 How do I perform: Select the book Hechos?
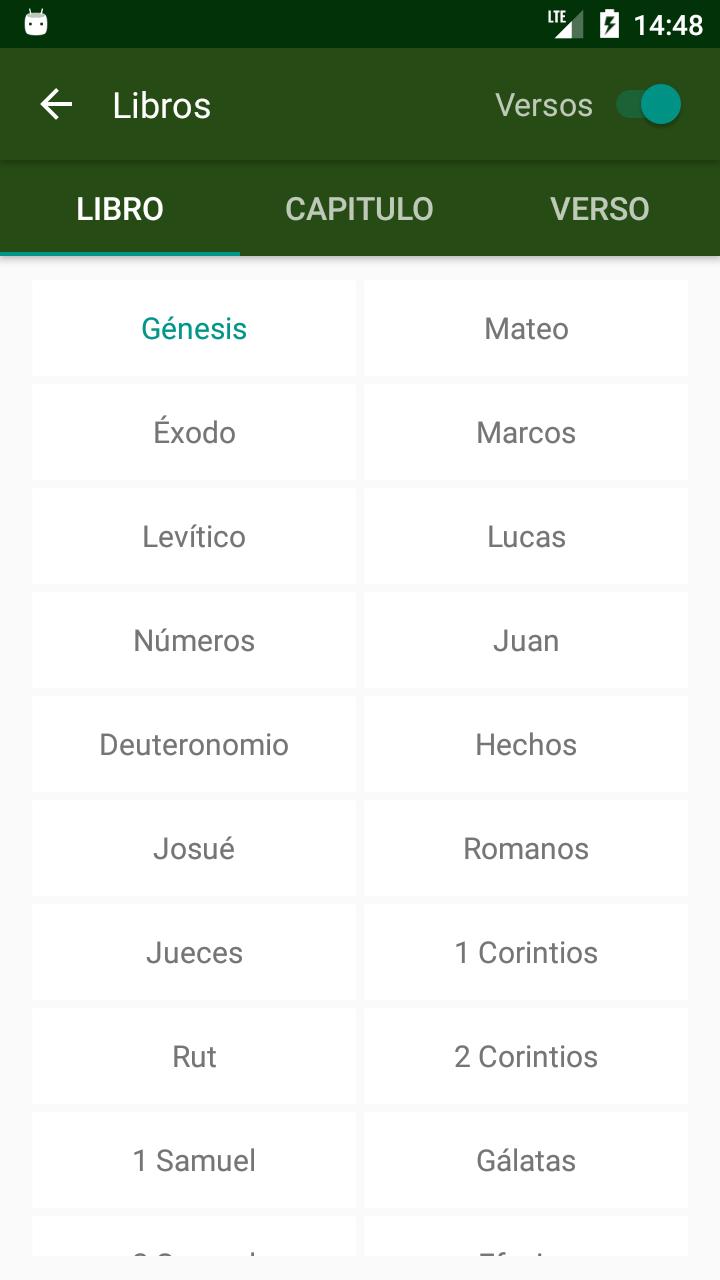tap(526, 744)
